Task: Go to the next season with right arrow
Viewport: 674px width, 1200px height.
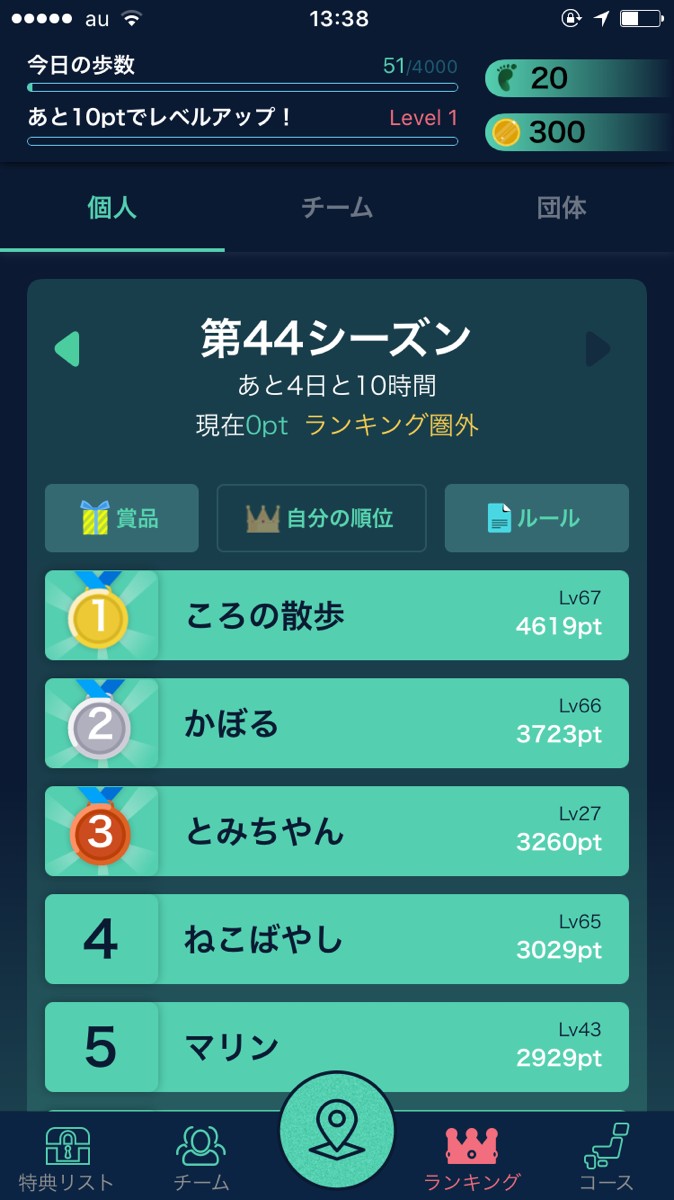Action: coord(598,349)
